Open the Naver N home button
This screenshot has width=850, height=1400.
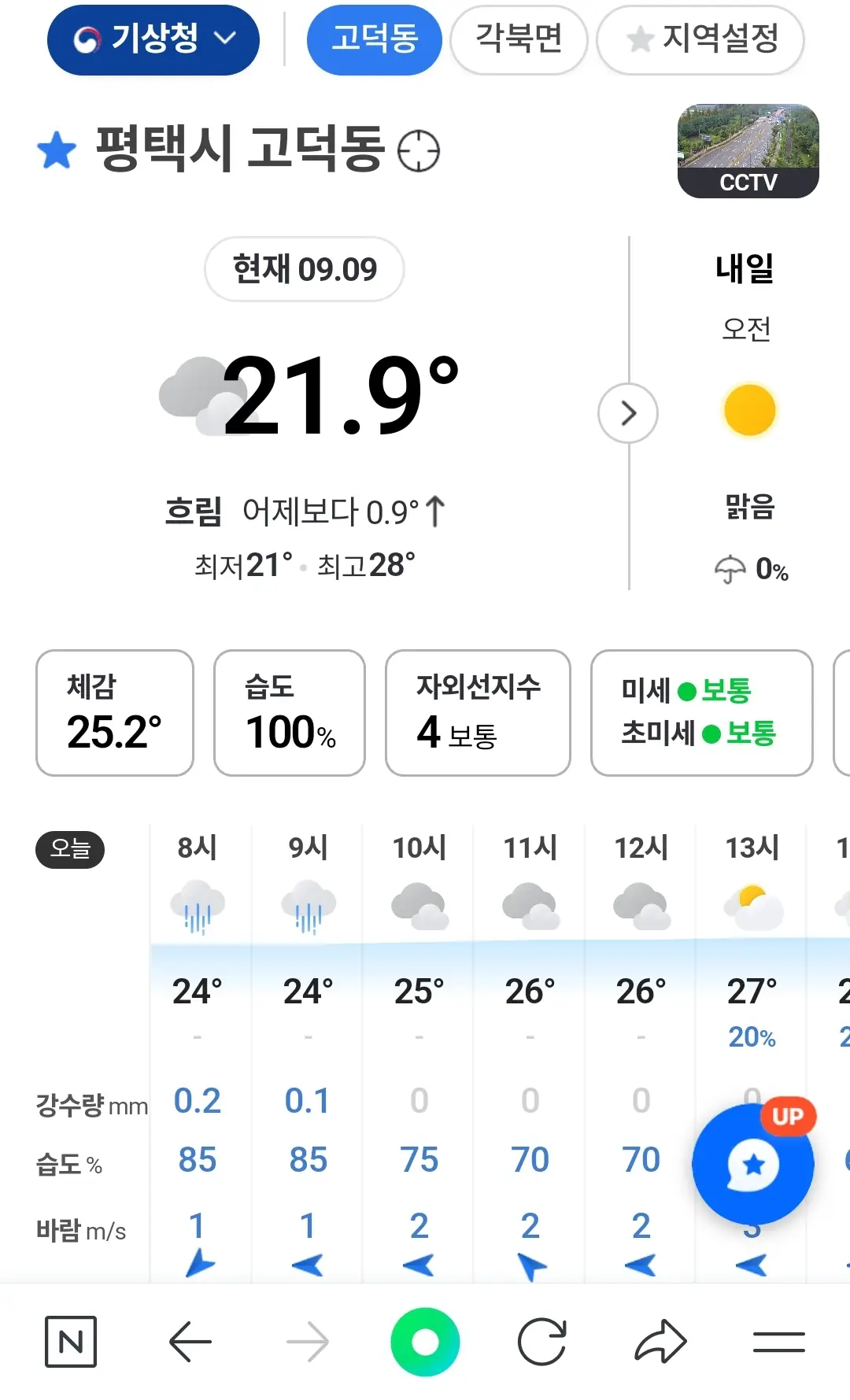71,1342
